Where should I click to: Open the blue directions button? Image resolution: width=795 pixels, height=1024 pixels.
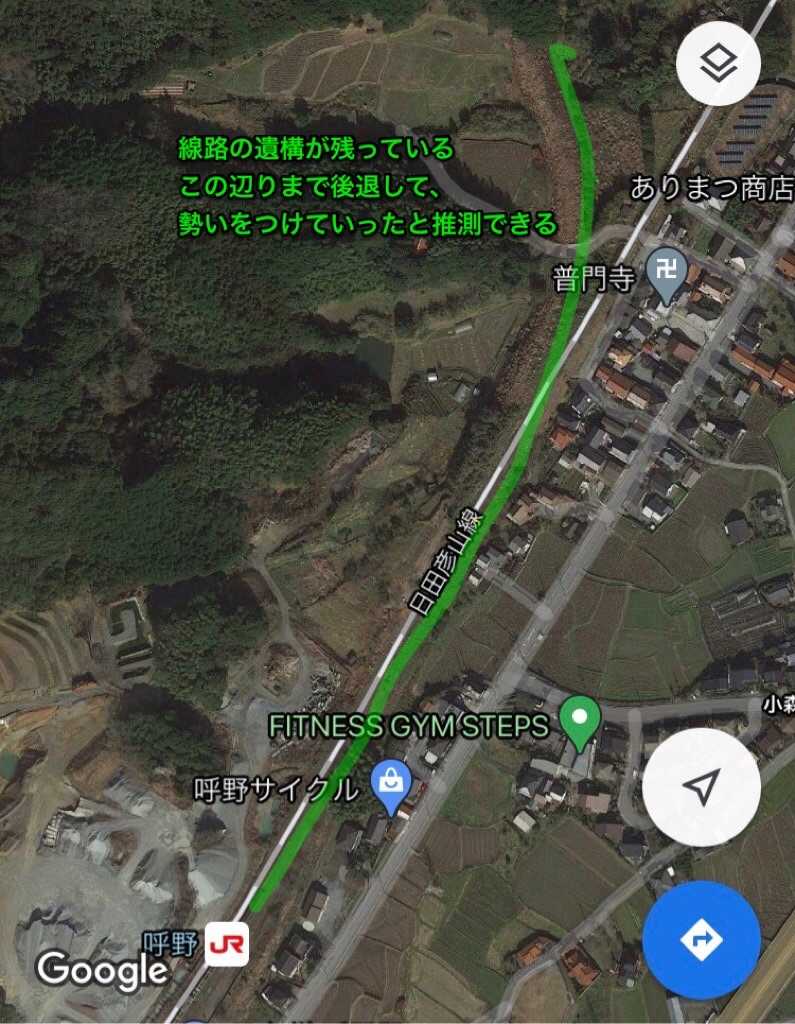[701, 940]
